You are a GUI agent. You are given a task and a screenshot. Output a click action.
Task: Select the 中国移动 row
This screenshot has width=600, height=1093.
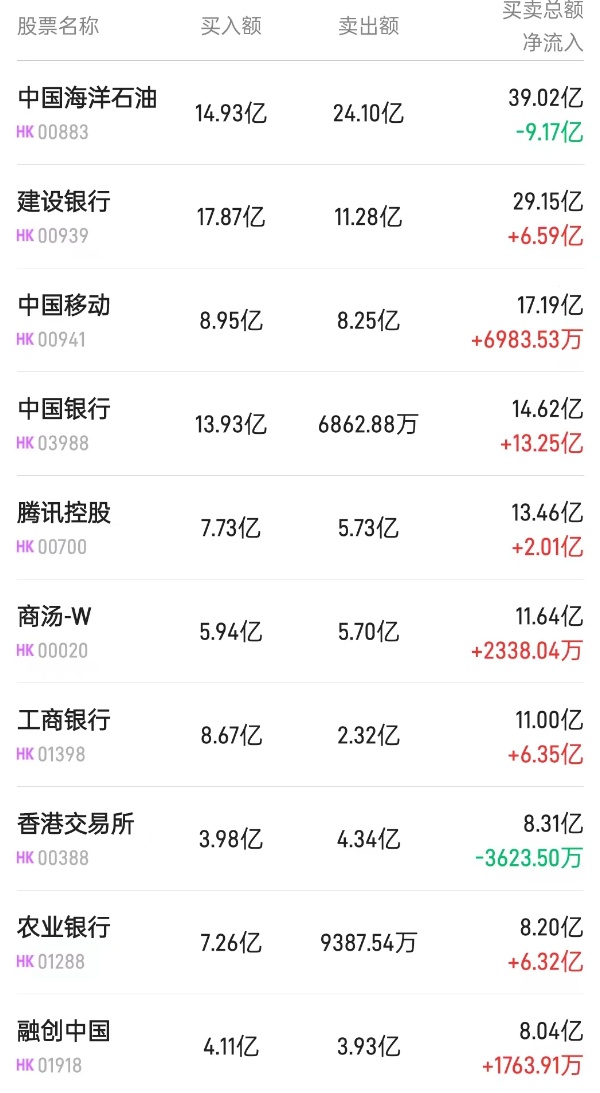coord(65,306)
